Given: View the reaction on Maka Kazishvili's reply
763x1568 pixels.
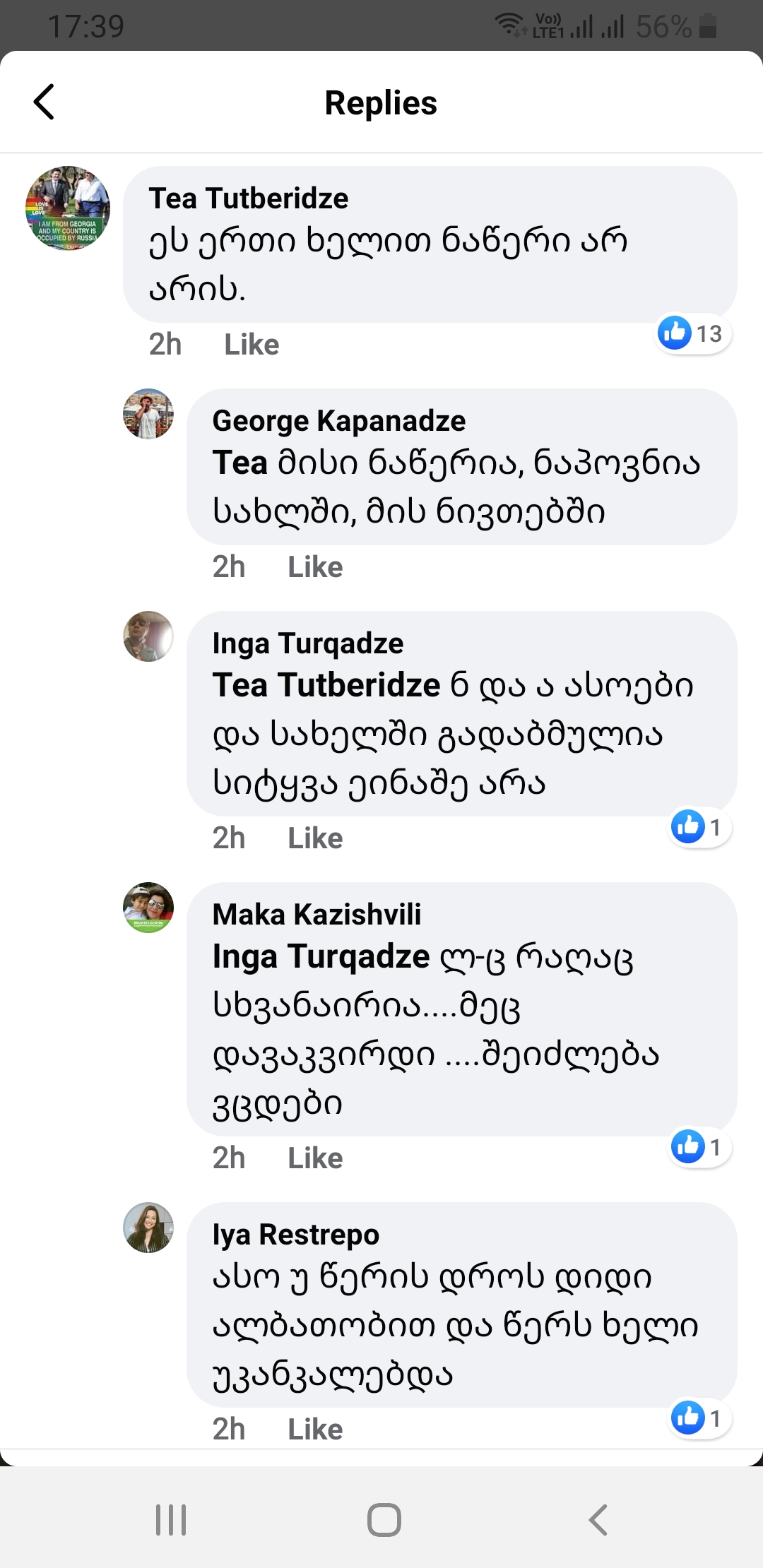Looking at the screenshot, I should (699, 1147).
